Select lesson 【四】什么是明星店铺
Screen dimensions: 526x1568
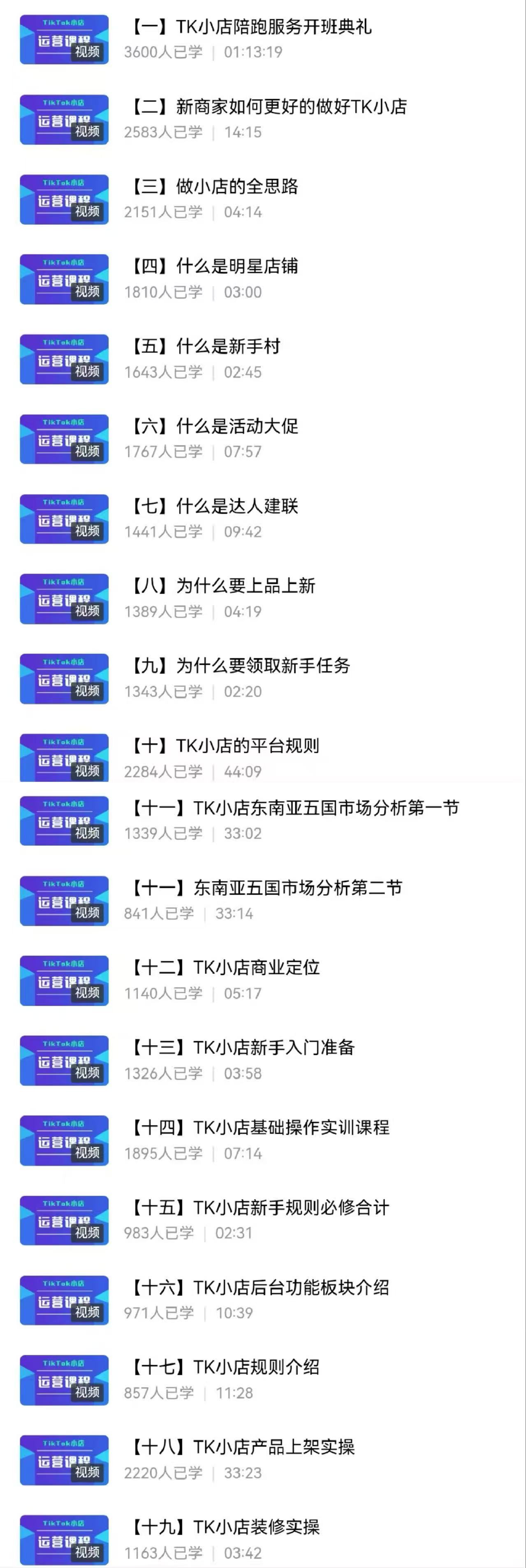(x=213, y=266)
